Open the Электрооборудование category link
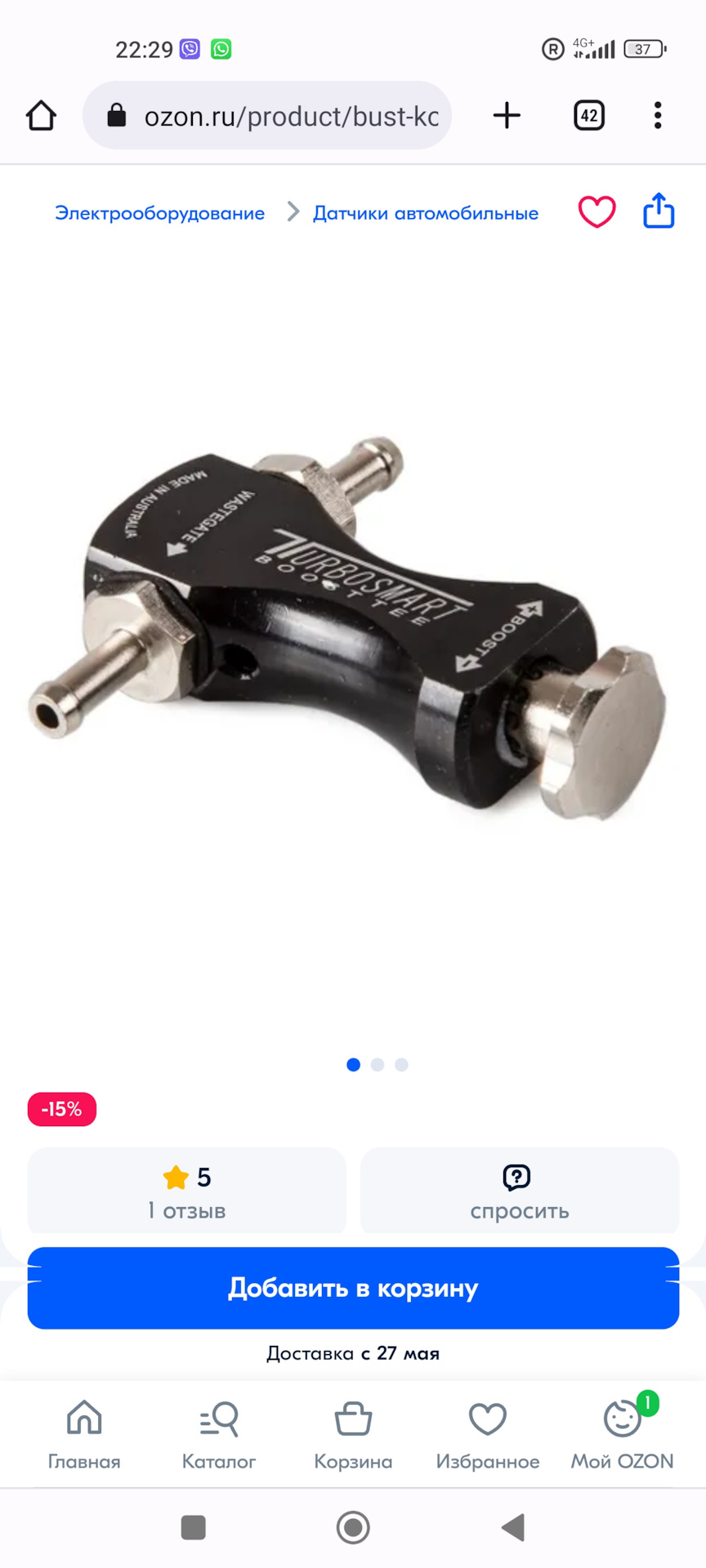 pyautogui.click(x=159, y=213)
